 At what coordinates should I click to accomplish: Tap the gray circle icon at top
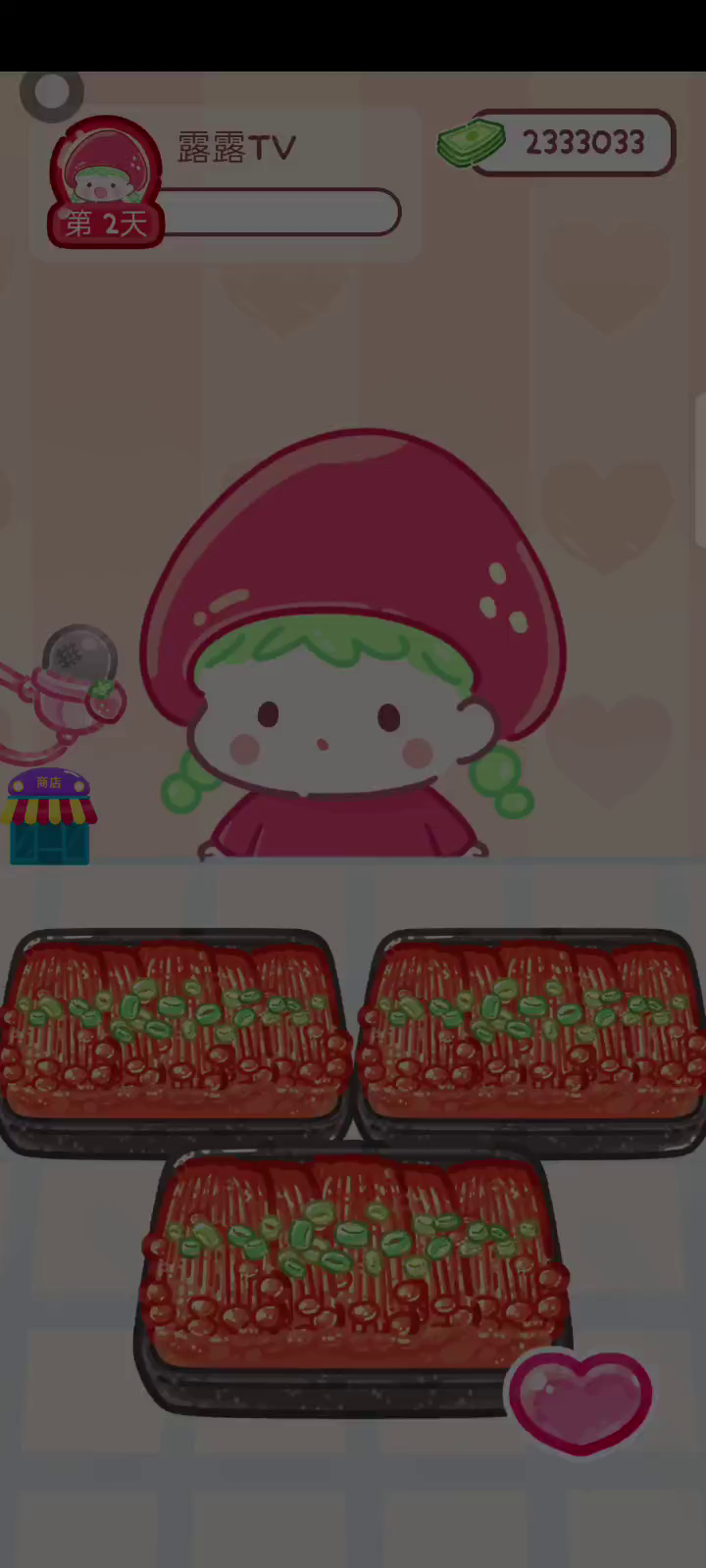tap(51, 93)
